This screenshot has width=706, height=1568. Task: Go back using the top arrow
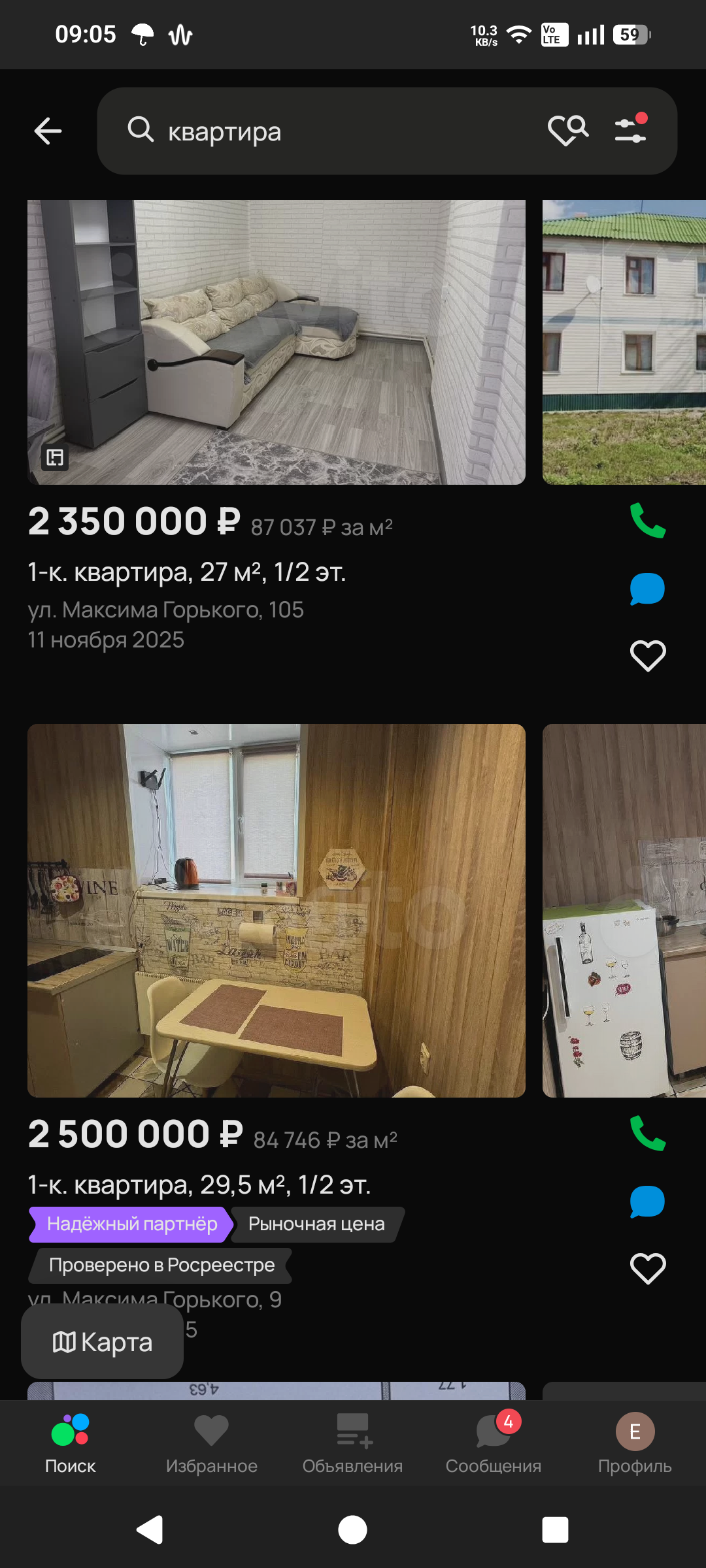coord(48,131)
